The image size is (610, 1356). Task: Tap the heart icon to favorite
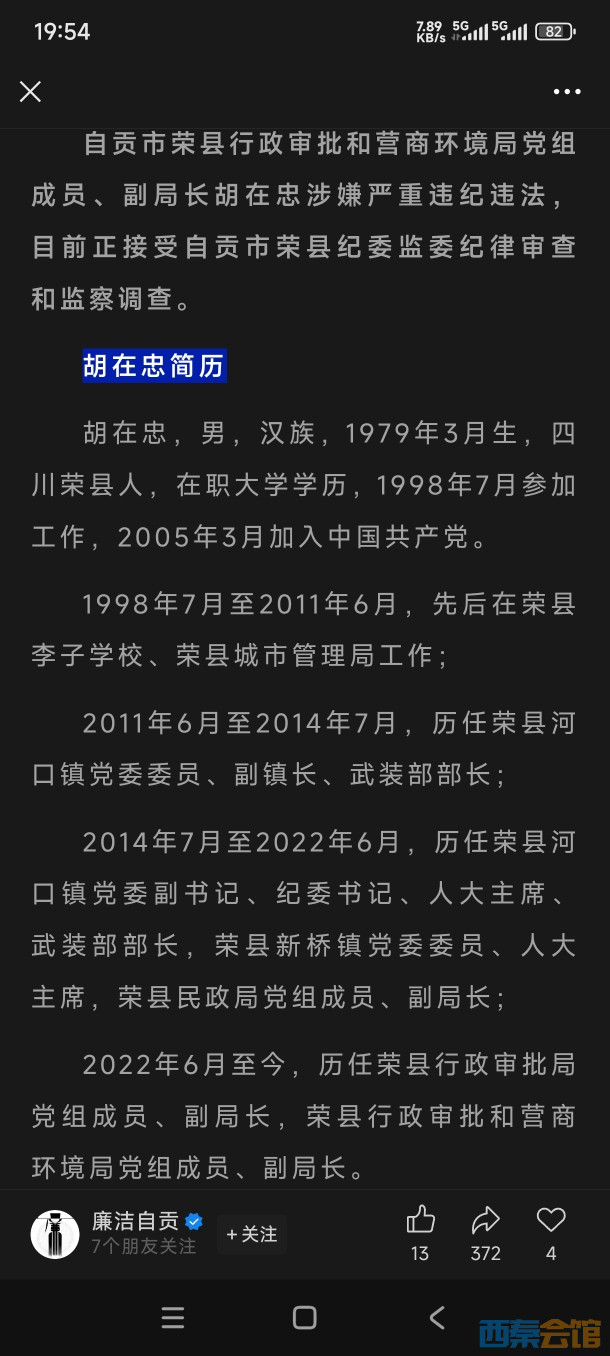551,1220
